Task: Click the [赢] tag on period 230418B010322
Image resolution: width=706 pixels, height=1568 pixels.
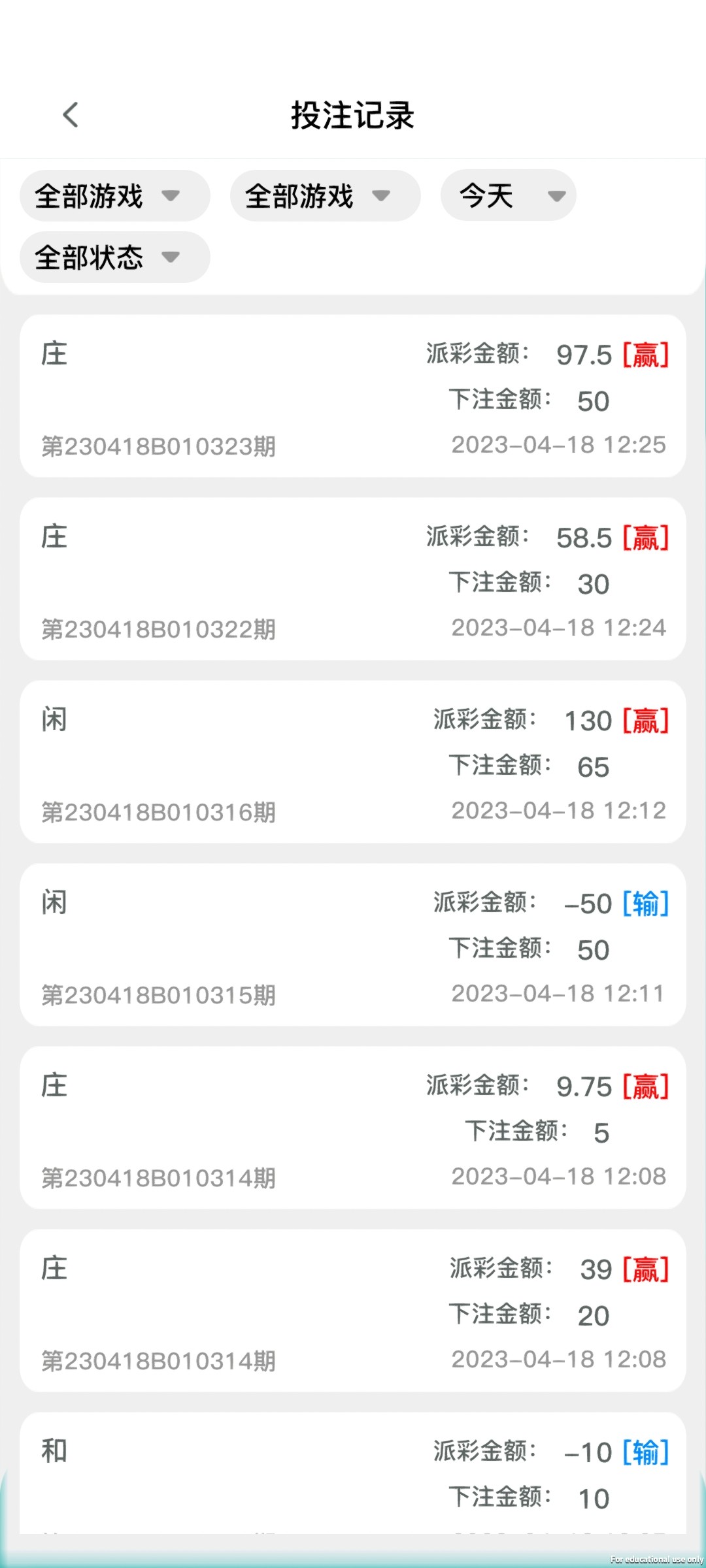Action: pyautogui.click(x=645, y=537)
